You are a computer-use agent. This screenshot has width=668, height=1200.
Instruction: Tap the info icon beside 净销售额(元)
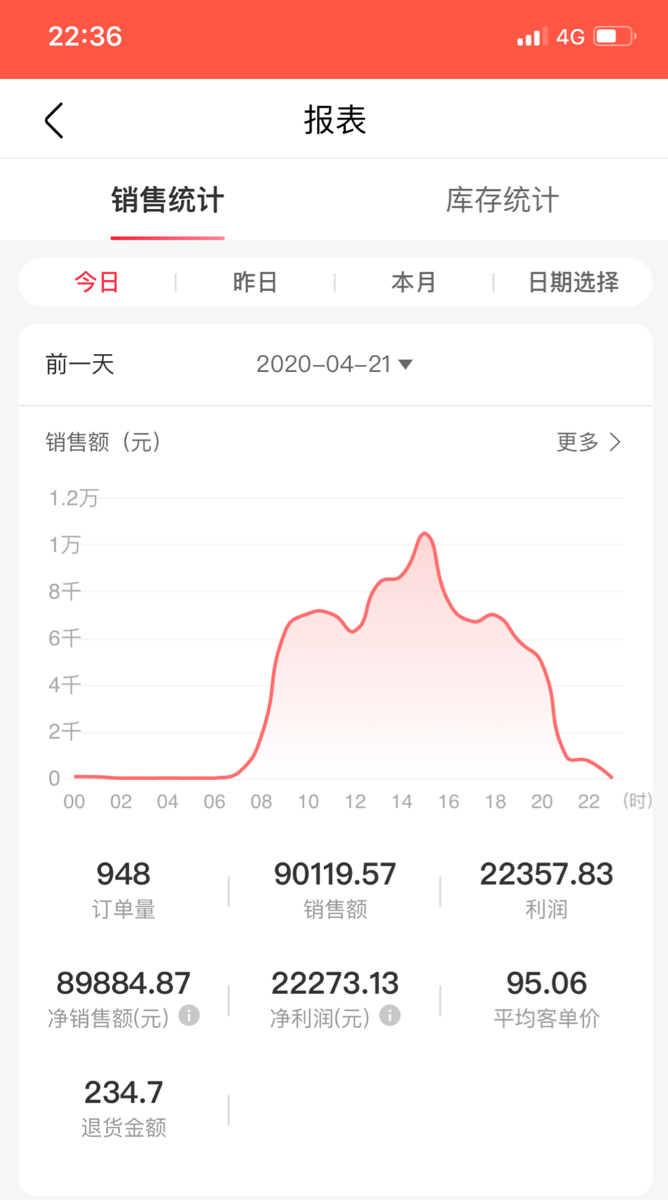[189, 1016]
